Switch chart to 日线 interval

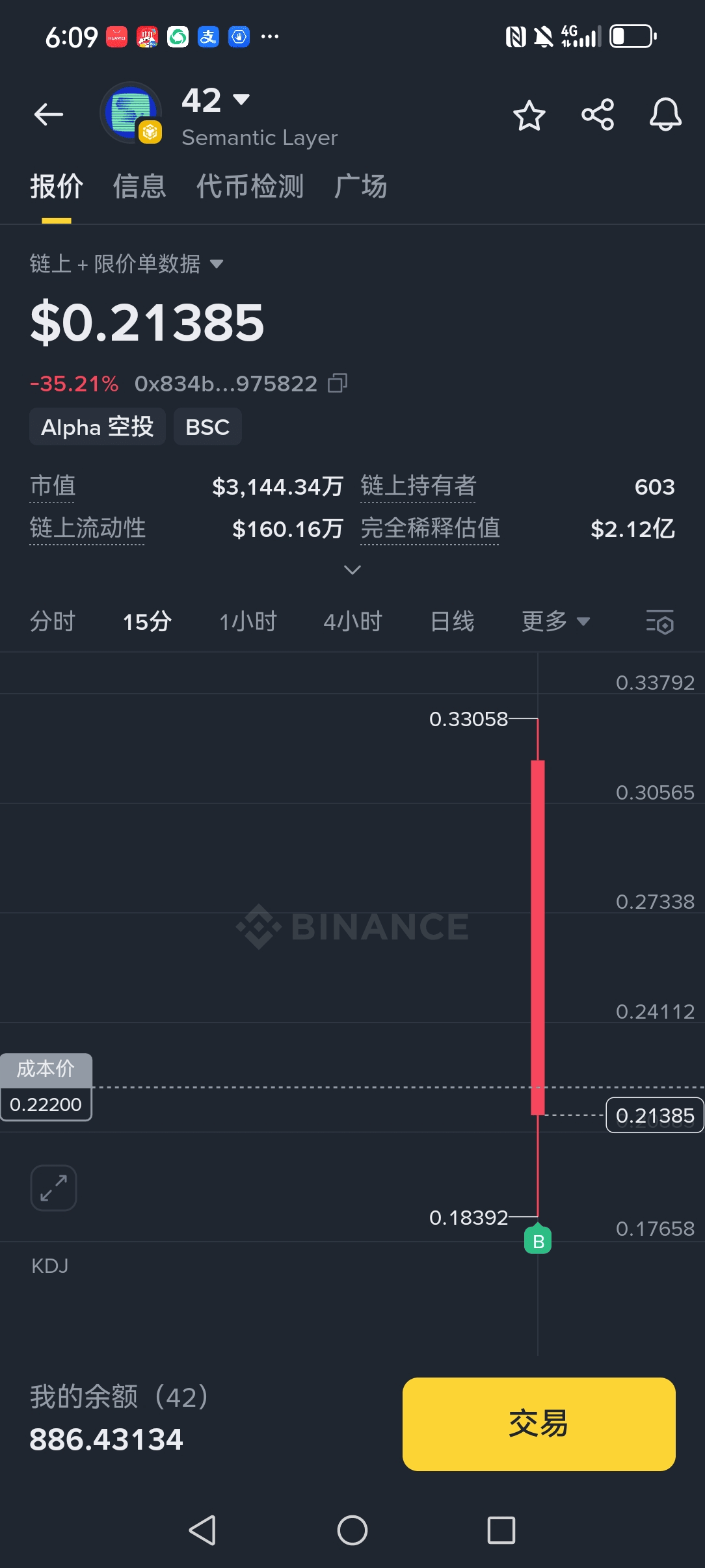coord(452,621)
